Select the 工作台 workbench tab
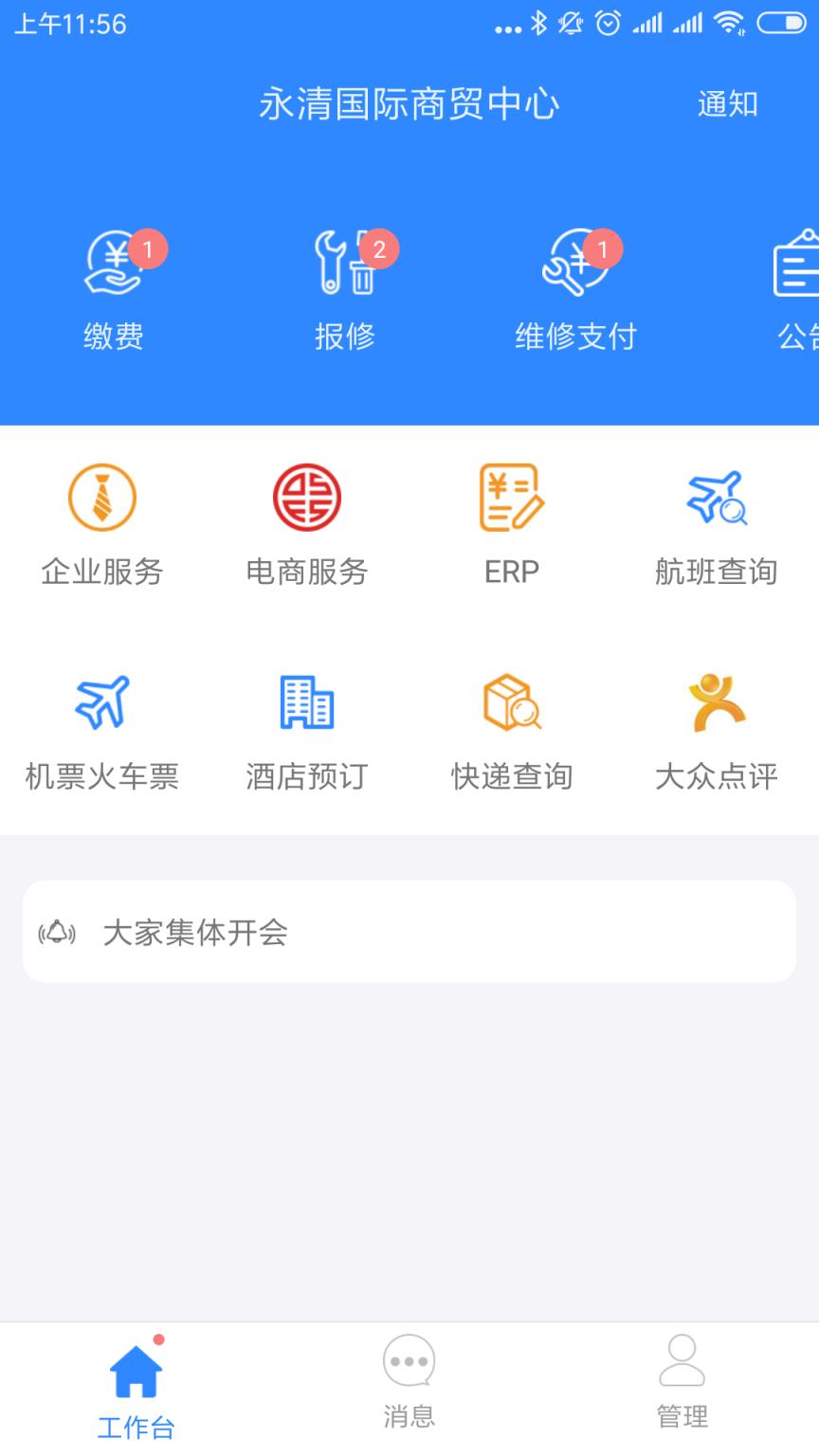 click(x=136, y=1384)
